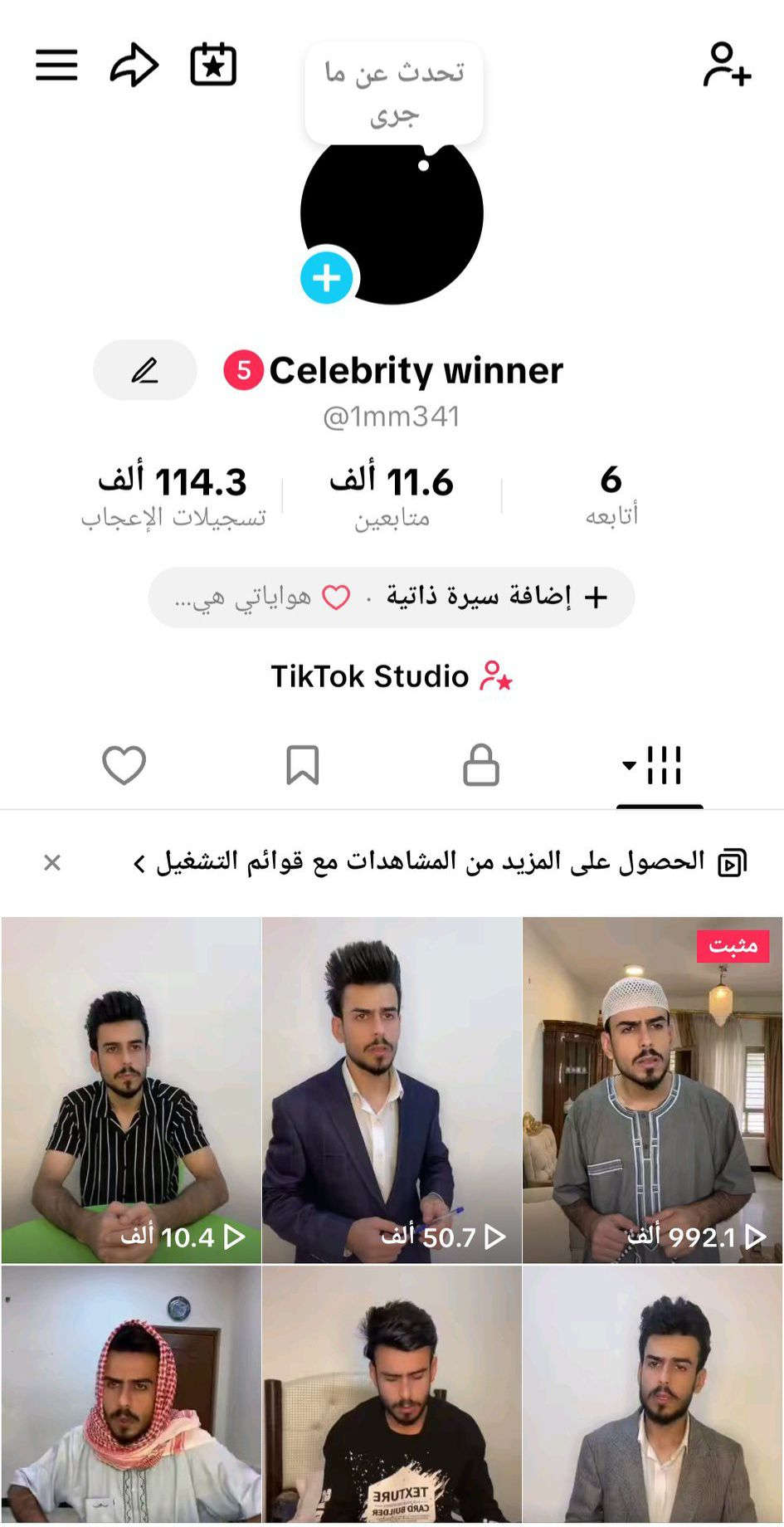Share this profile

pyautogui.click(x=134, y=65)
